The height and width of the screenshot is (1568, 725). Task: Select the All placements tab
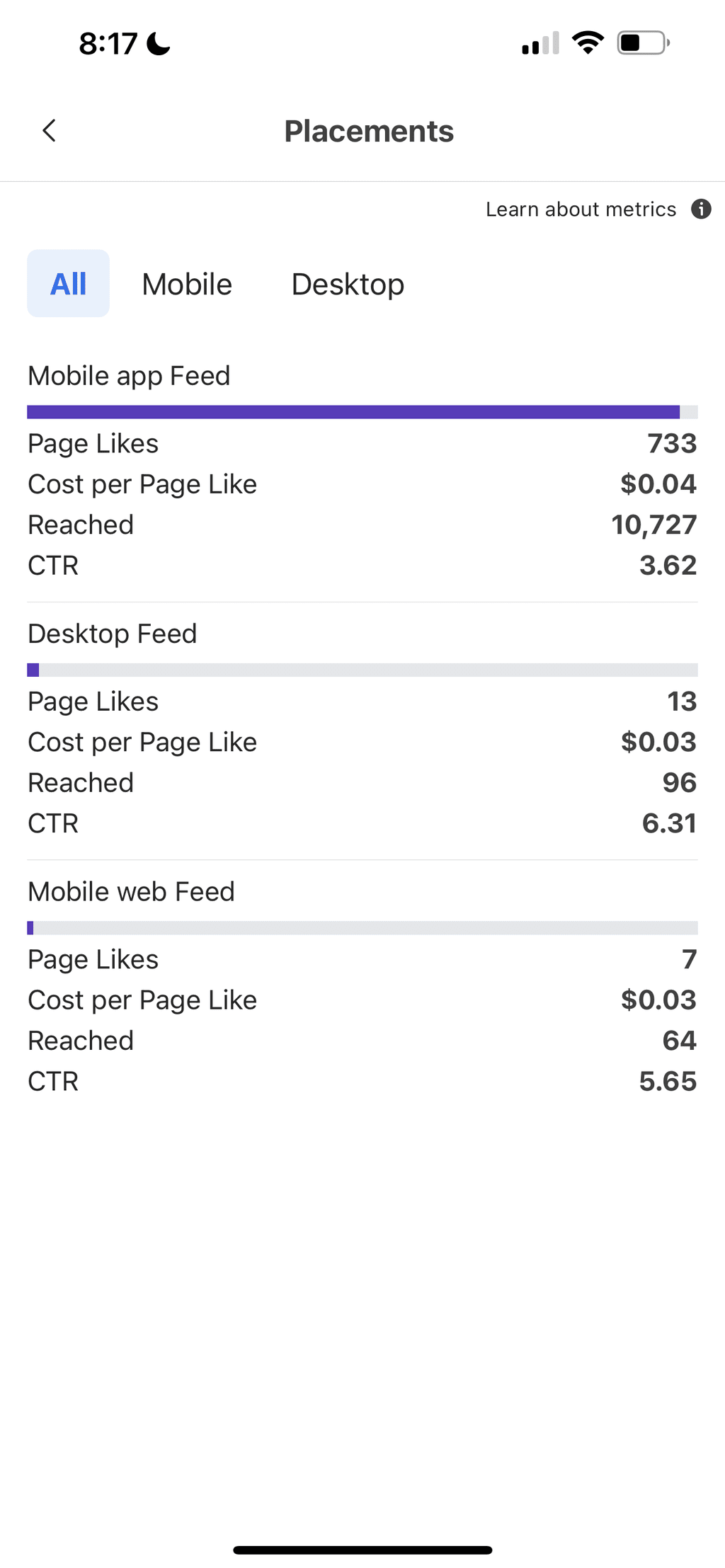[68, 284]
